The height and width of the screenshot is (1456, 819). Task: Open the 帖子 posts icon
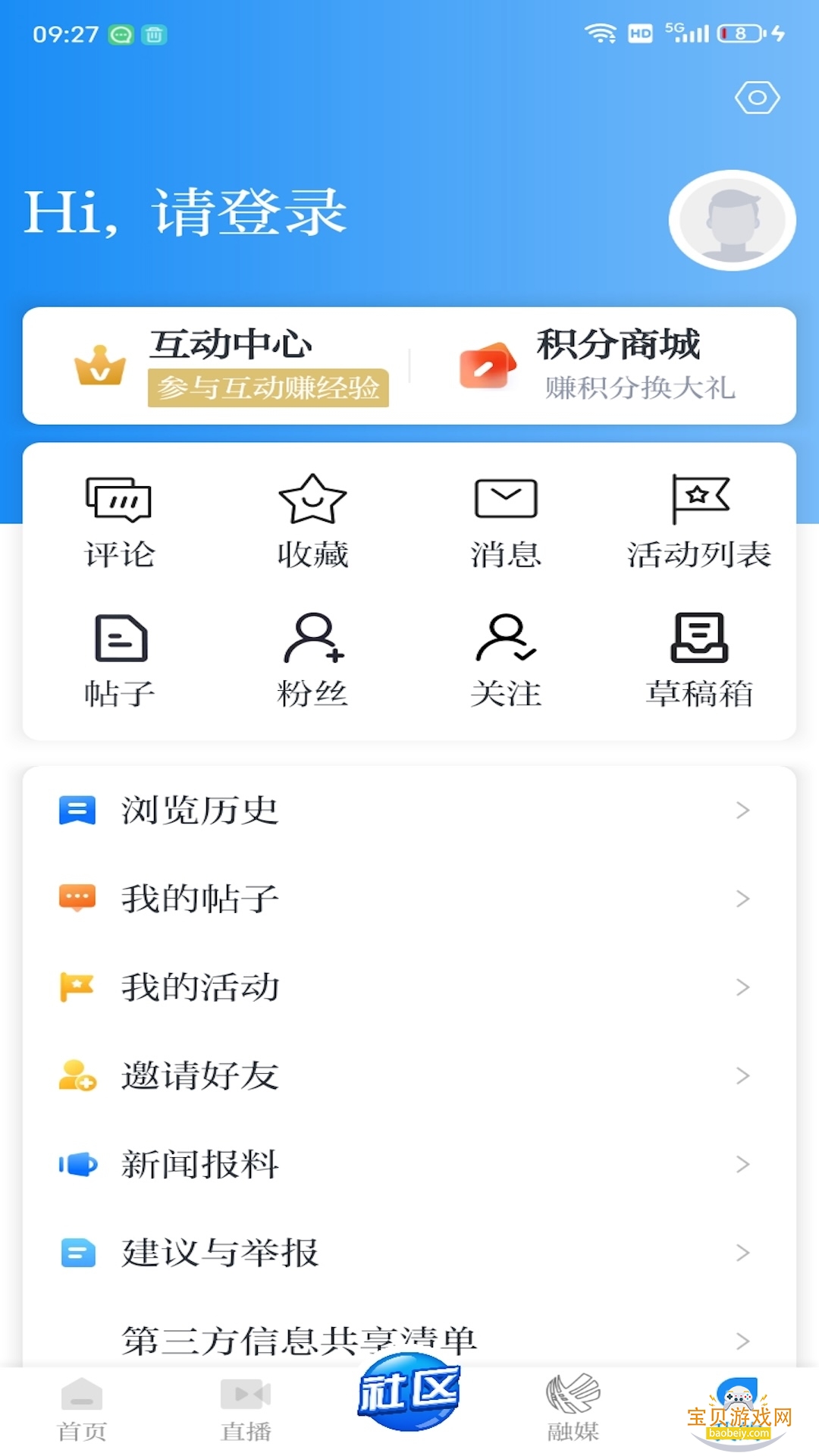120,637
